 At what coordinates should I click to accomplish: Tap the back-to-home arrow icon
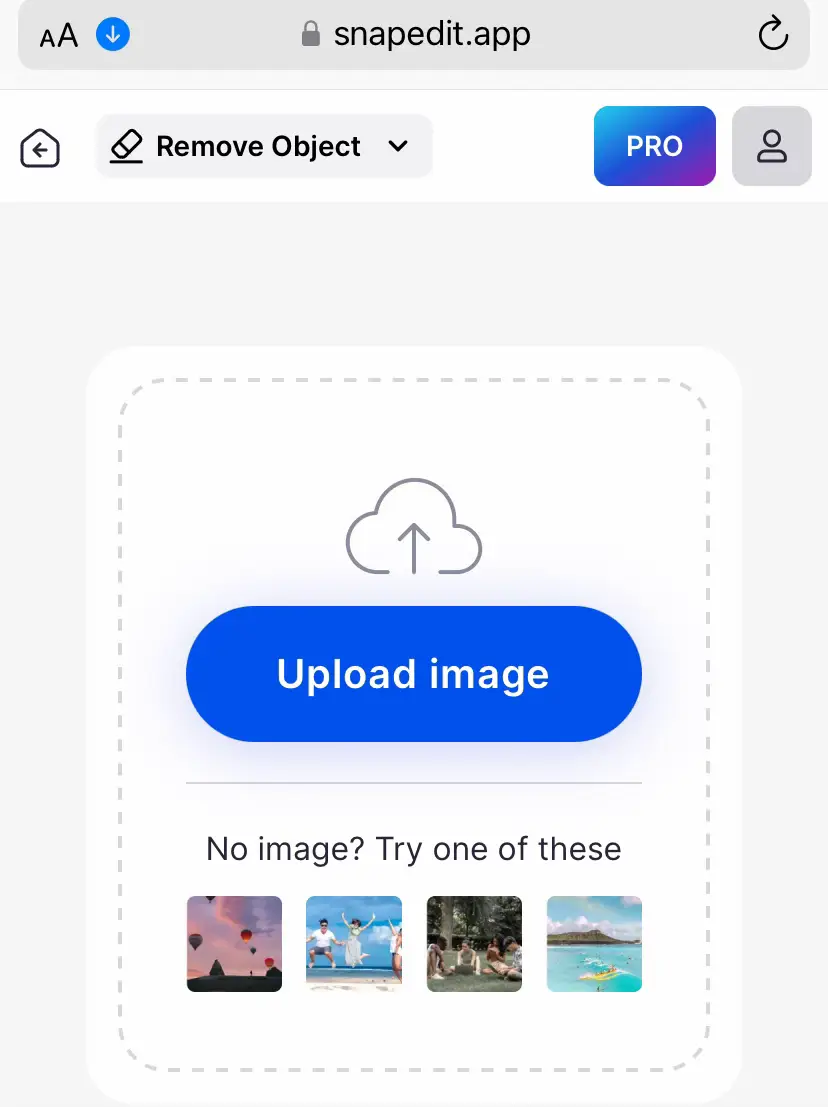point(40,150)
